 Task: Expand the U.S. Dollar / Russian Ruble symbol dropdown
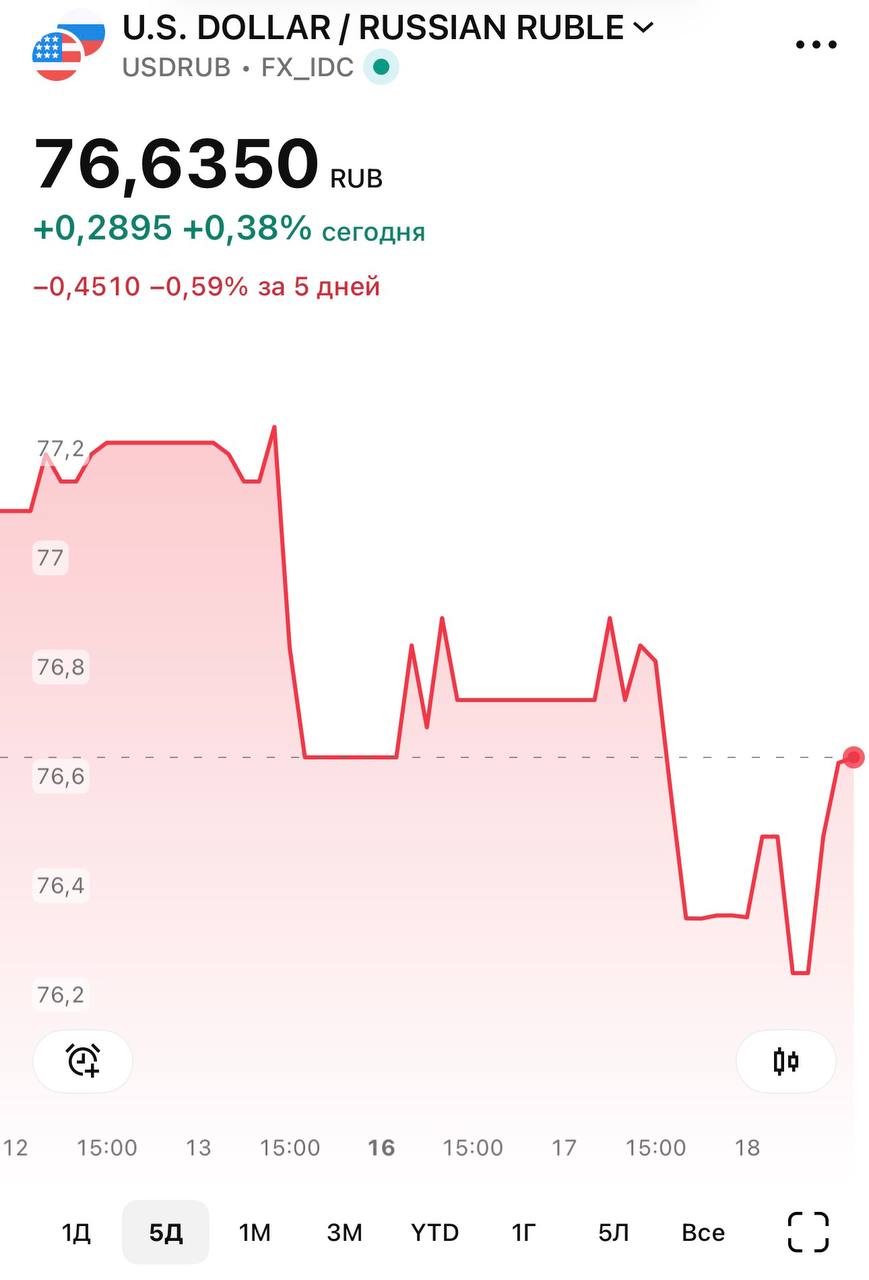pos(643,28)
